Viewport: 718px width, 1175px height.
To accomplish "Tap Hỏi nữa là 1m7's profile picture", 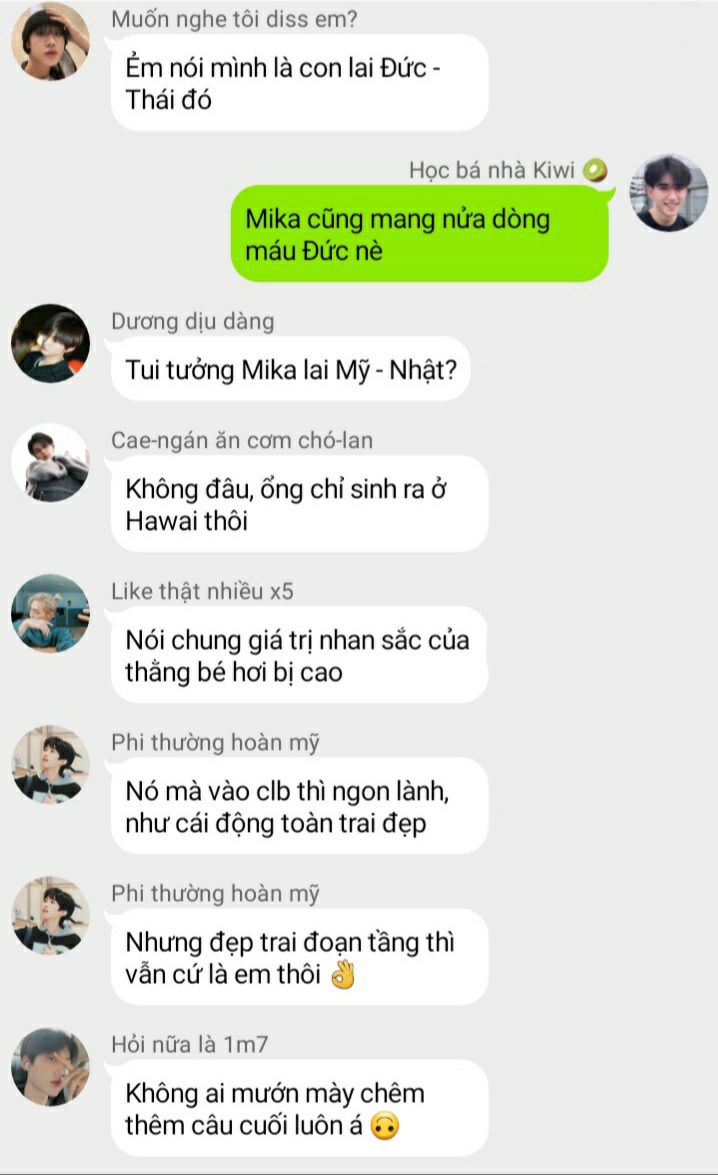I will tap(50, 1067).
